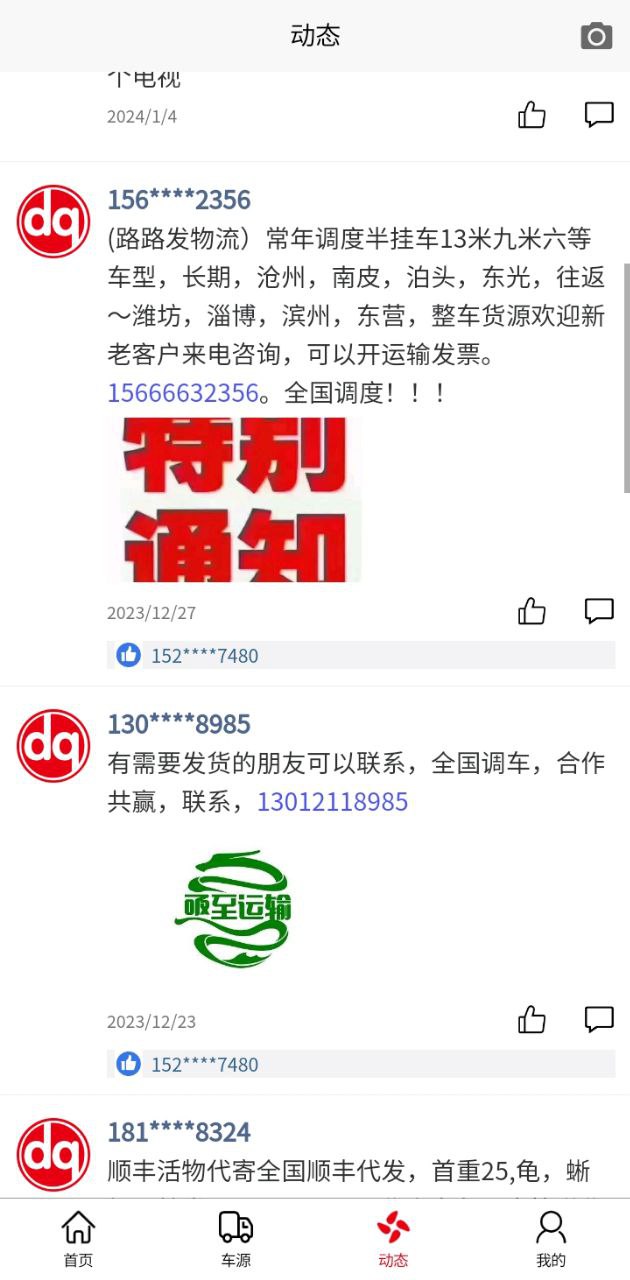Viewport: 630px width, 1280px height.
Task: Call the linked number 13012118985
Action: (x=332, y=802)
